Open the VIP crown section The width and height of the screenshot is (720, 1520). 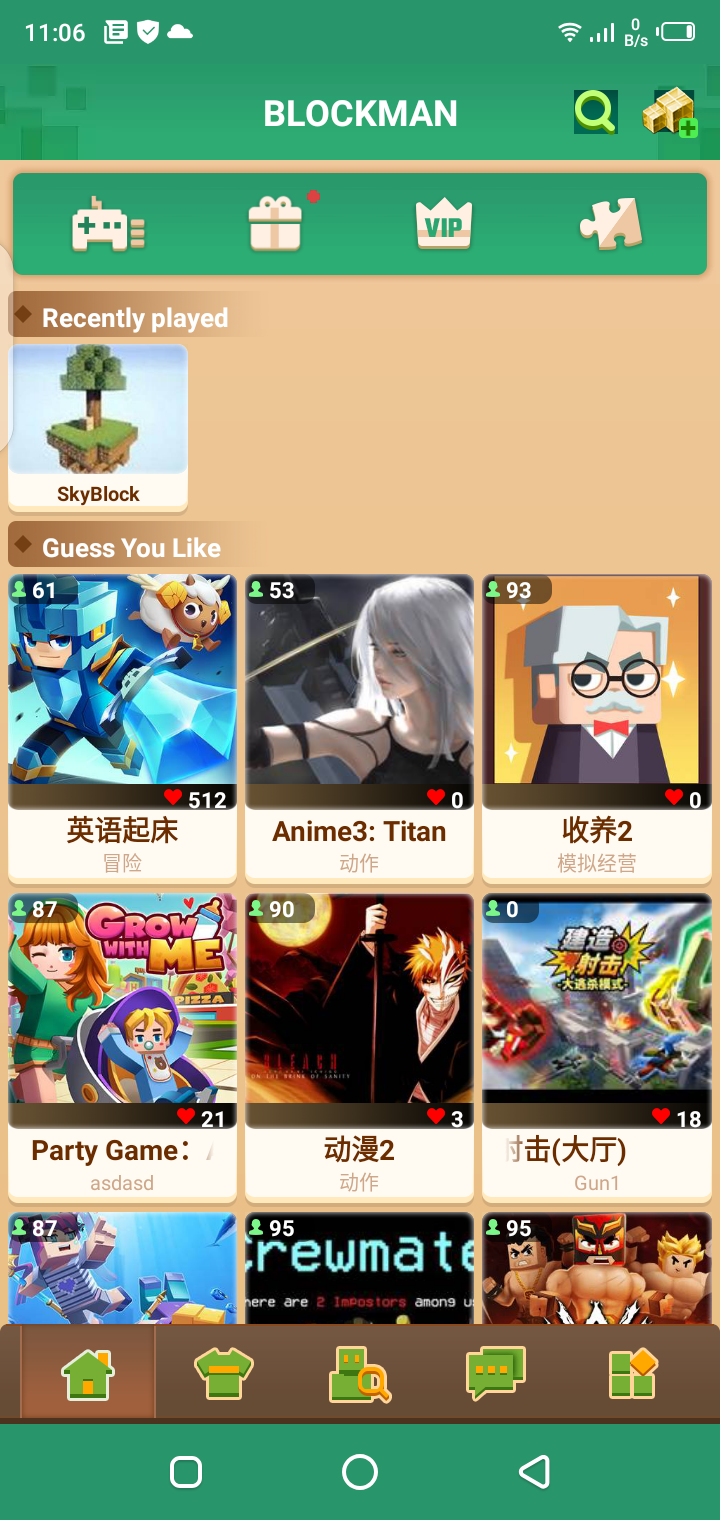[x=443, y=224]
